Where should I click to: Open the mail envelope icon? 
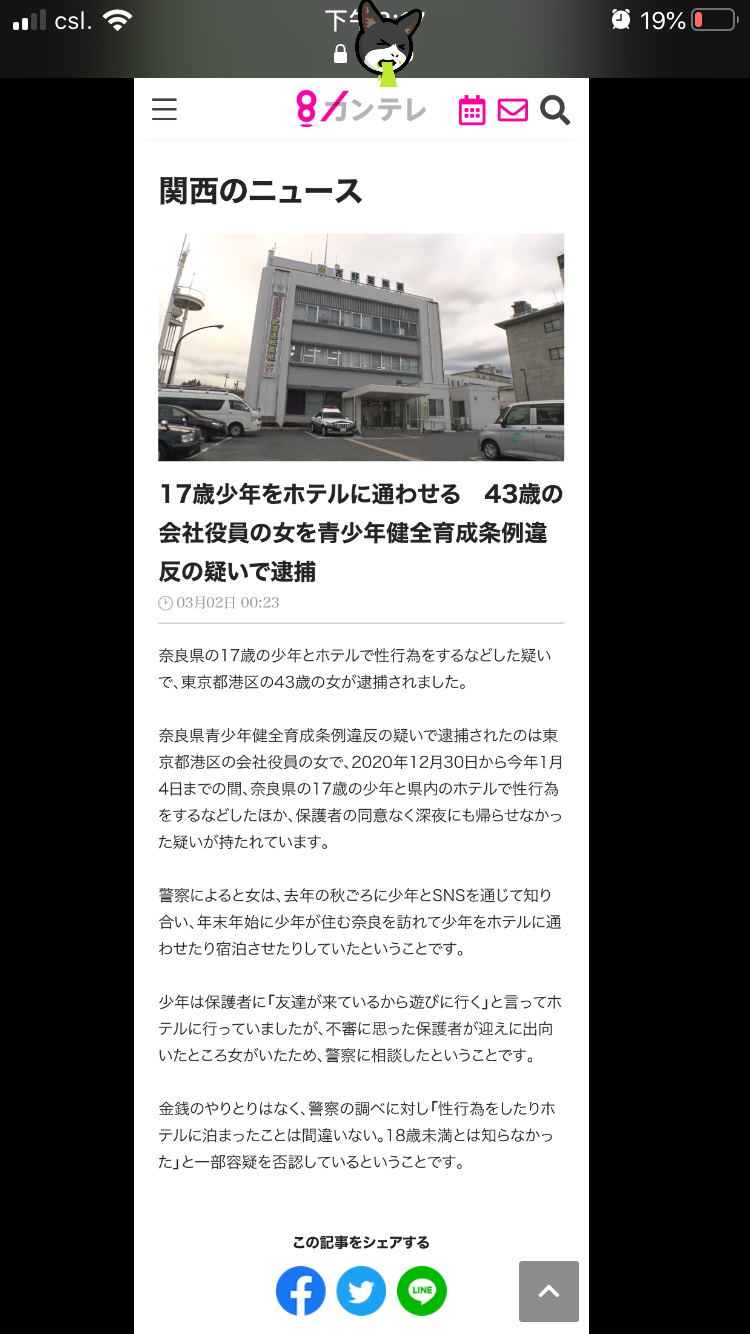click(x=512, y=110)
